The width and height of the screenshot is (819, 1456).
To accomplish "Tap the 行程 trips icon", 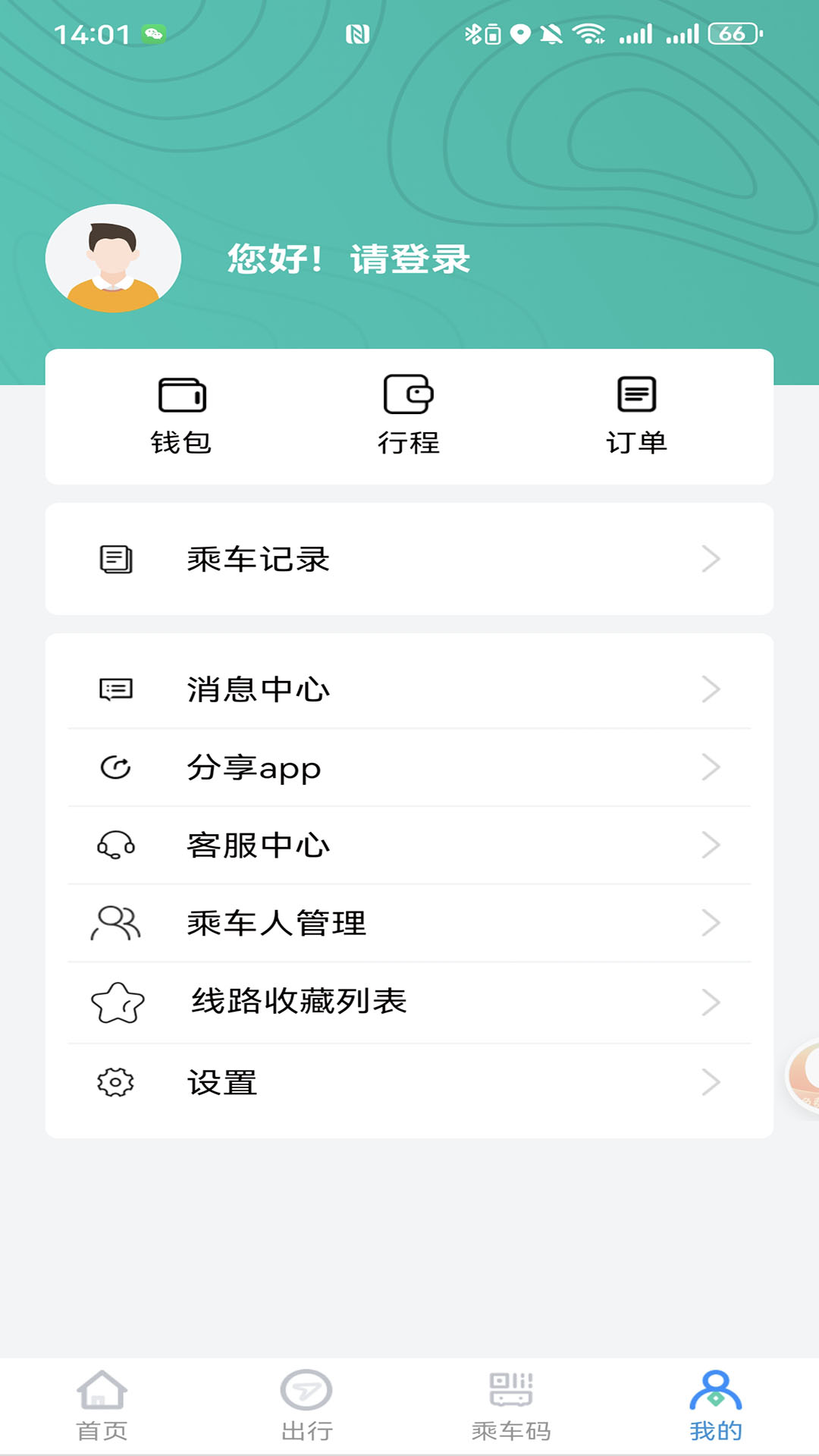I will [x=409, y=395].
